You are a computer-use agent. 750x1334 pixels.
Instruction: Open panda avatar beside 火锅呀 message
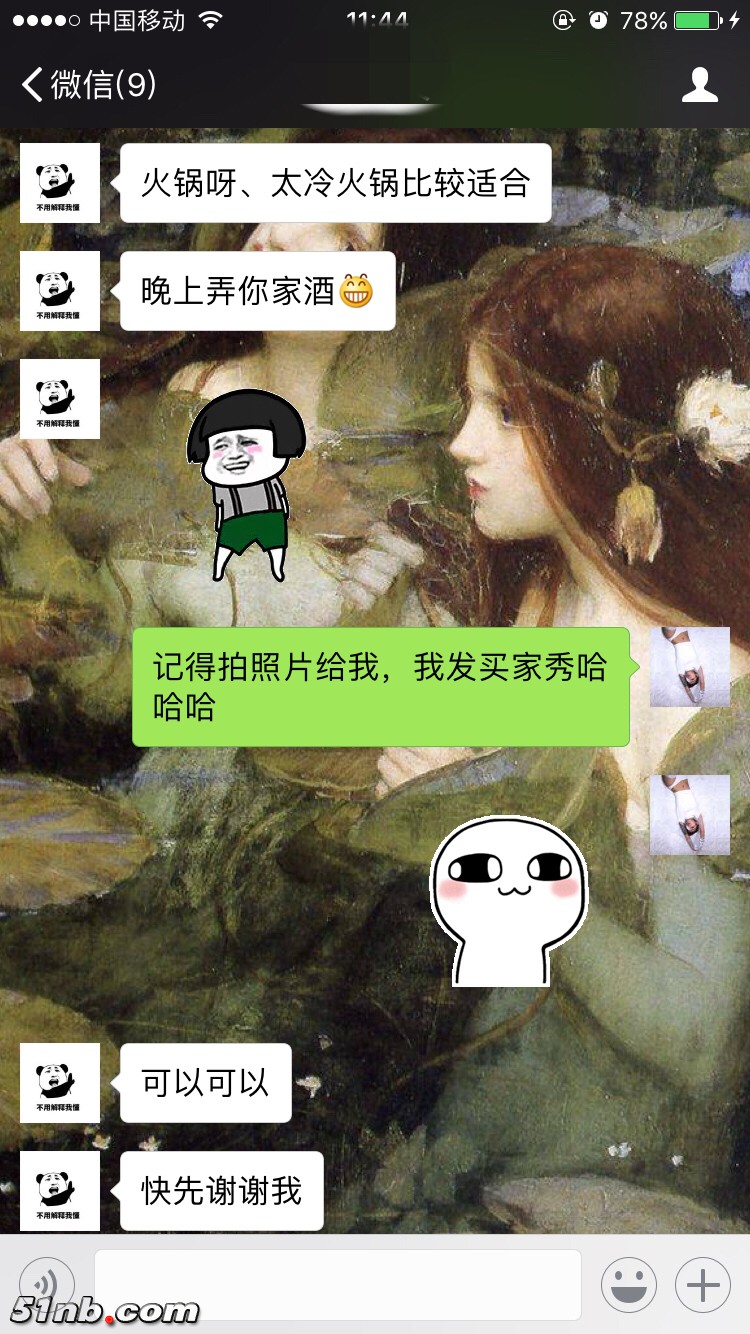coord(60,183)
